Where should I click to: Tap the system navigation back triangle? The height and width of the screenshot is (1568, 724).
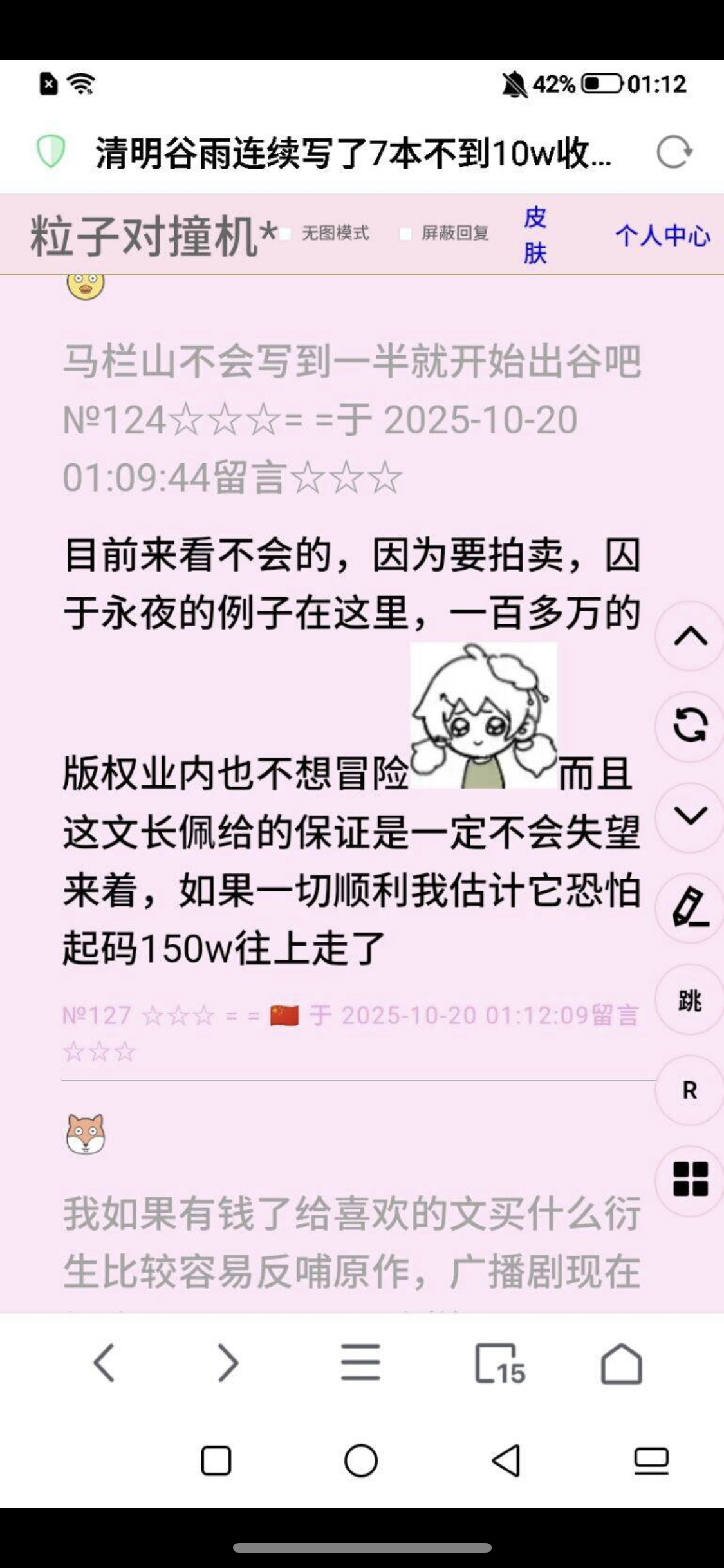click(x=506, y=1460)
